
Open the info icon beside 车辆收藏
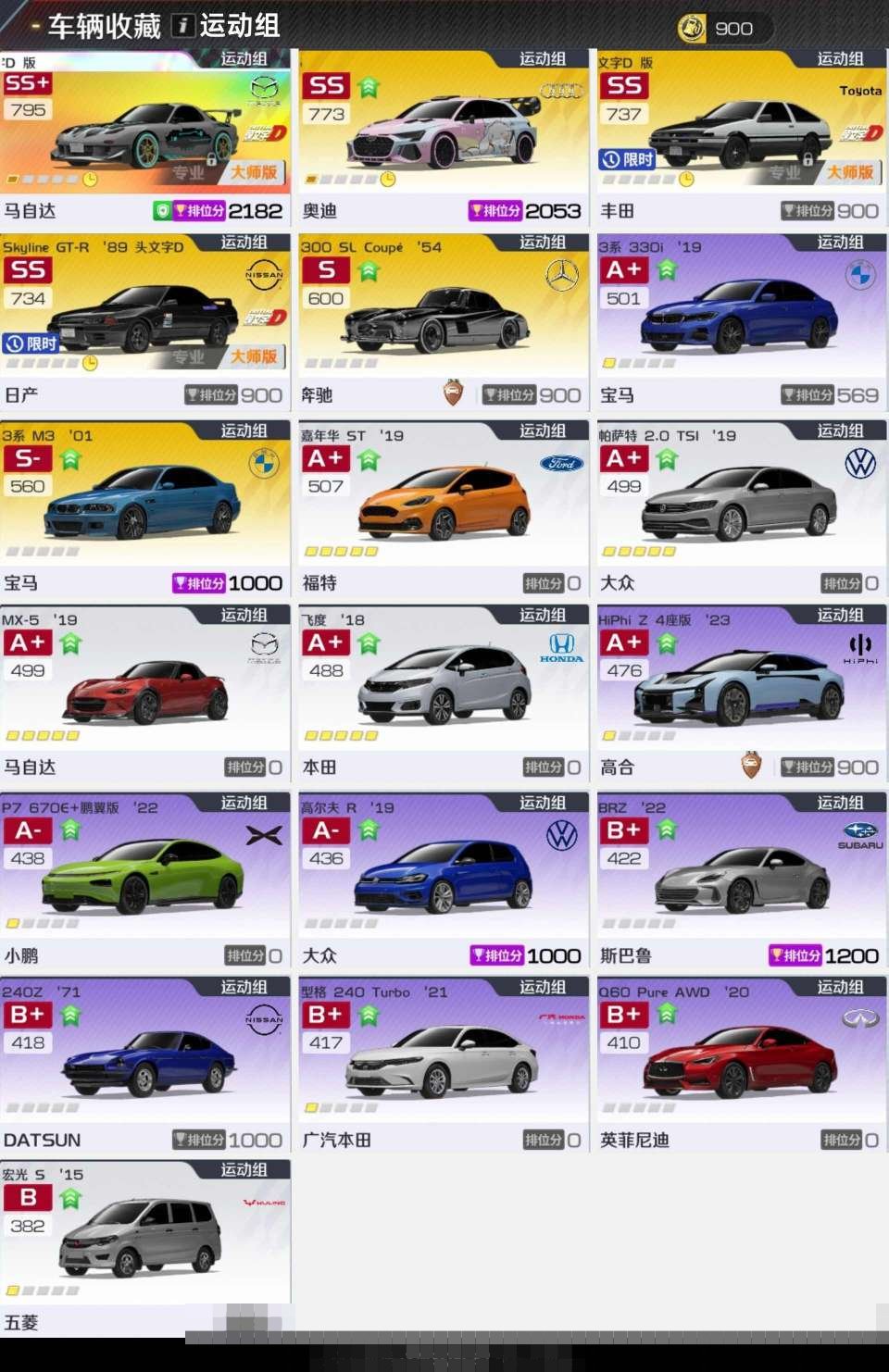[x=183, y=26]
